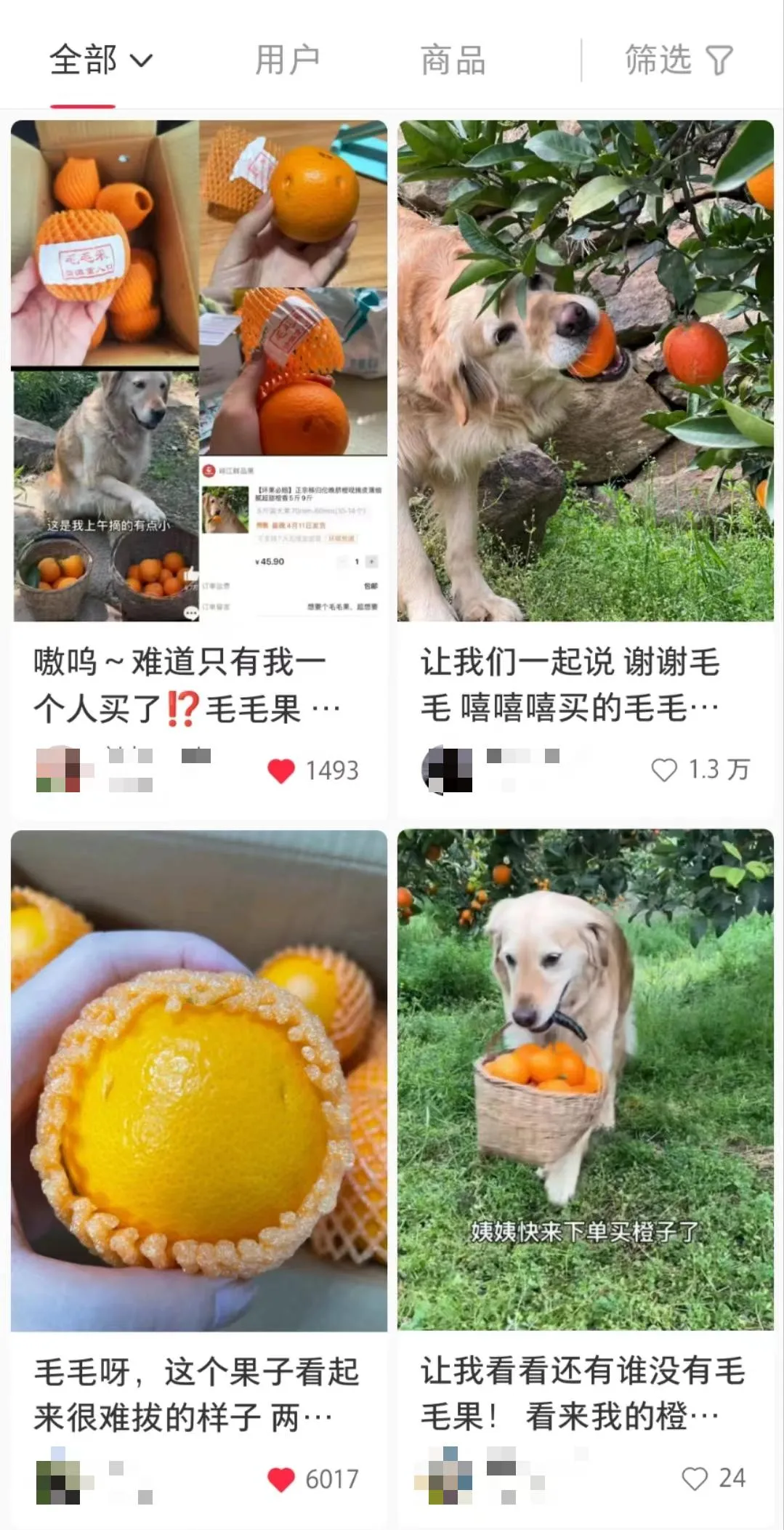Image resolution: width=784 pixels, height=1530 pixels.
Task: Open the post 毛毛呀，这个果子看起来很难拔
Action: [198, 1079]
